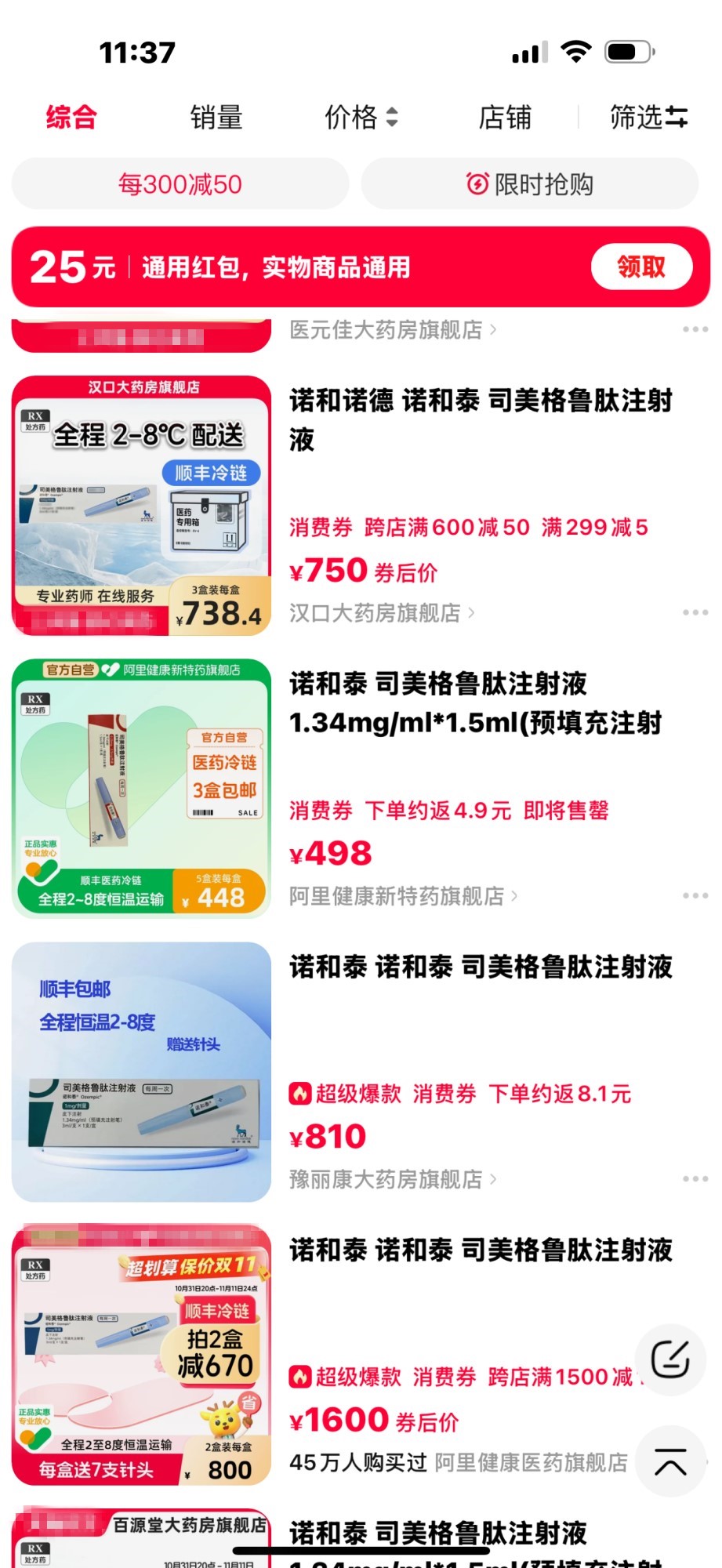
Task: Sort results by 价格
Action: [x=361, y=118]
